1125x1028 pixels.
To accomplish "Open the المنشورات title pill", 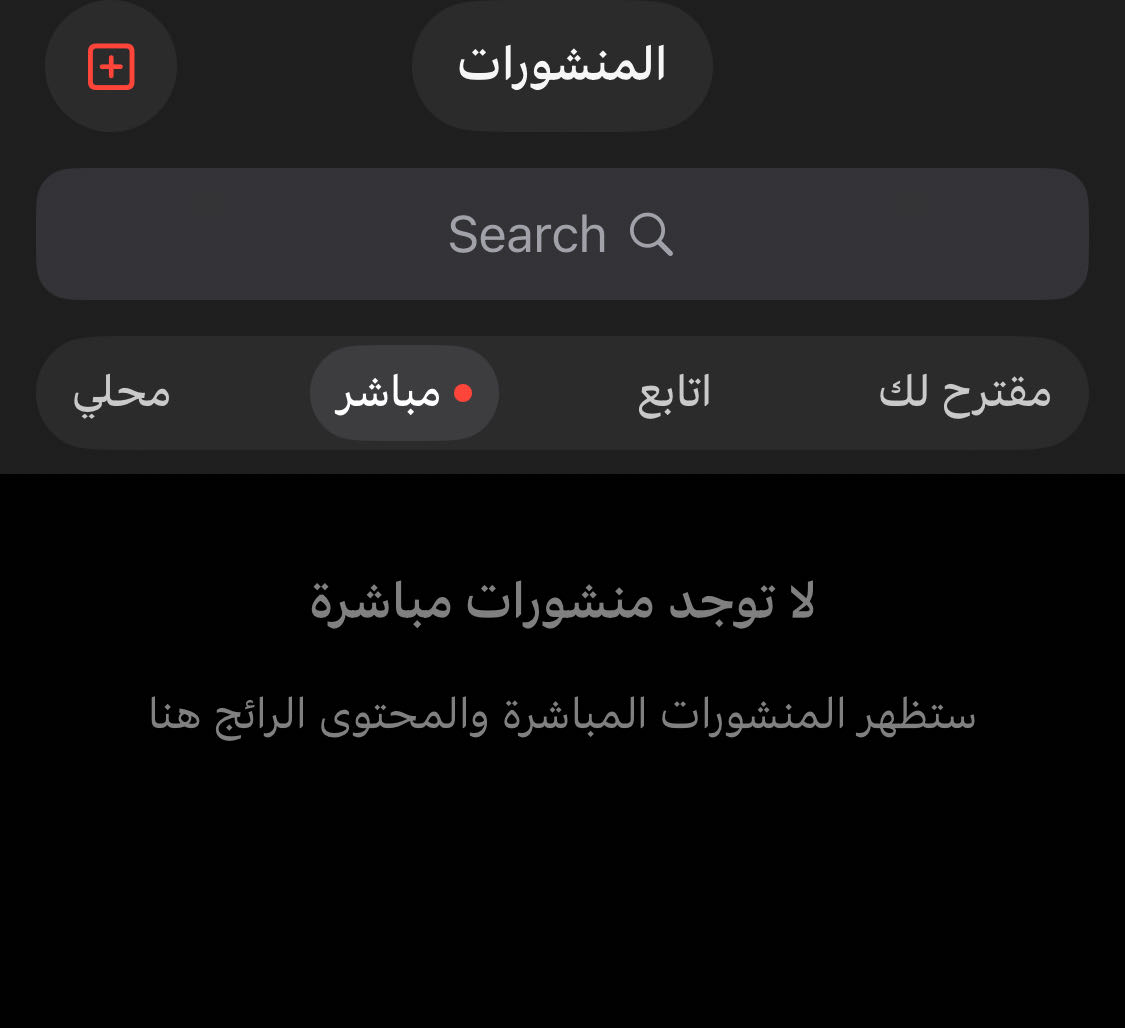I will point(562,66).
